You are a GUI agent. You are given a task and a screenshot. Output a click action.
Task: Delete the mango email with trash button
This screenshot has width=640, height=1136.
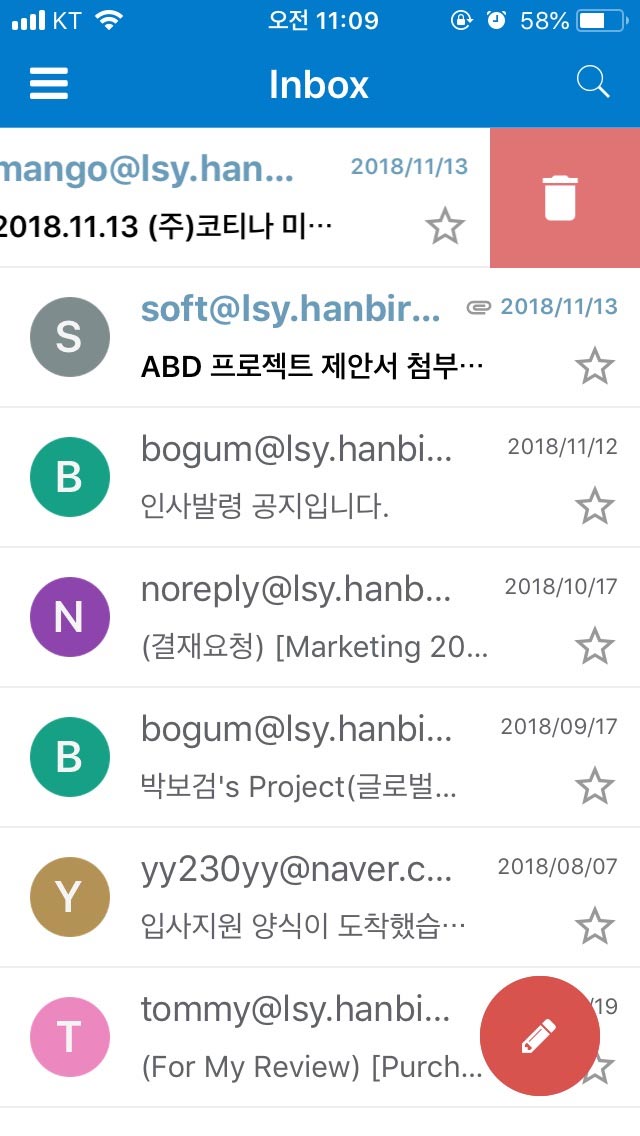(x=565, y=198)
